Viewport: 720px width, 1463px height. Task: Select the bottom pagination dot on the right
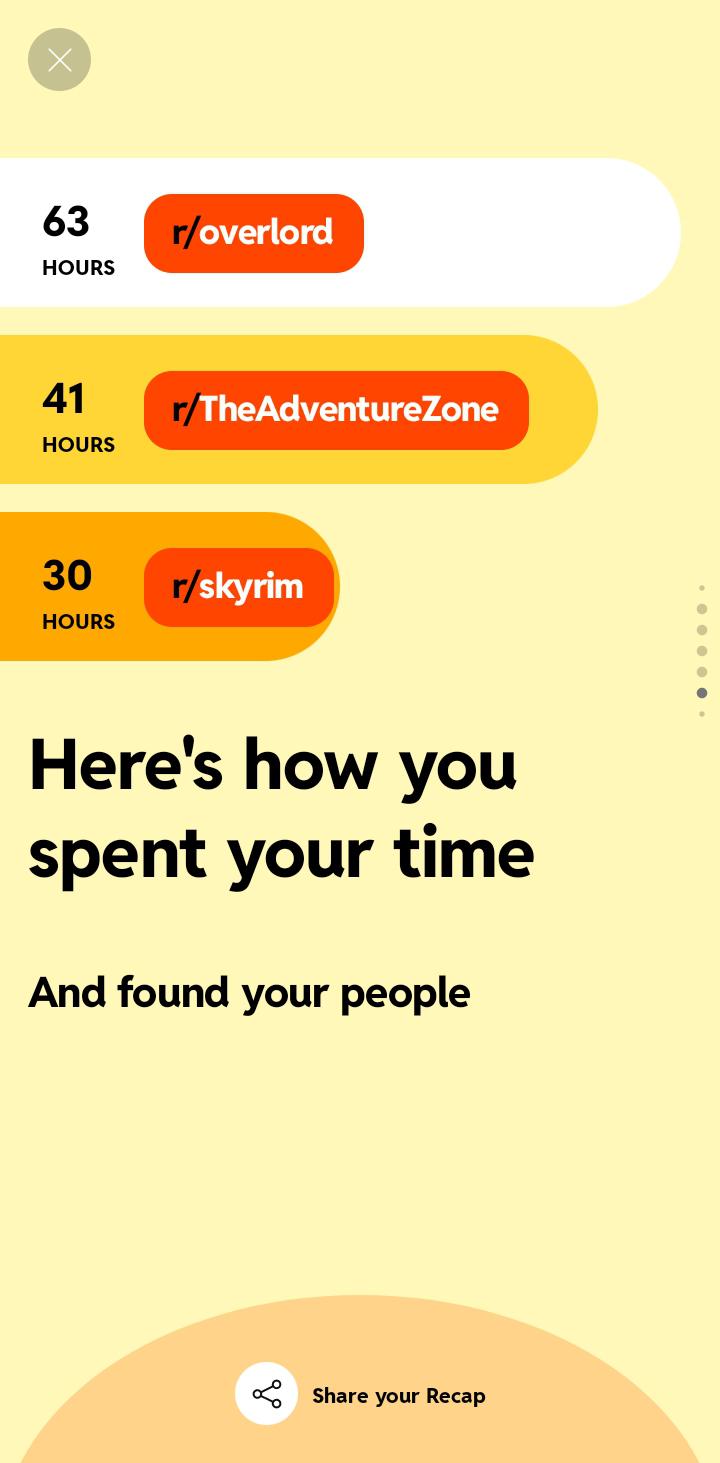pyautogui.click(x=702, y=714)
